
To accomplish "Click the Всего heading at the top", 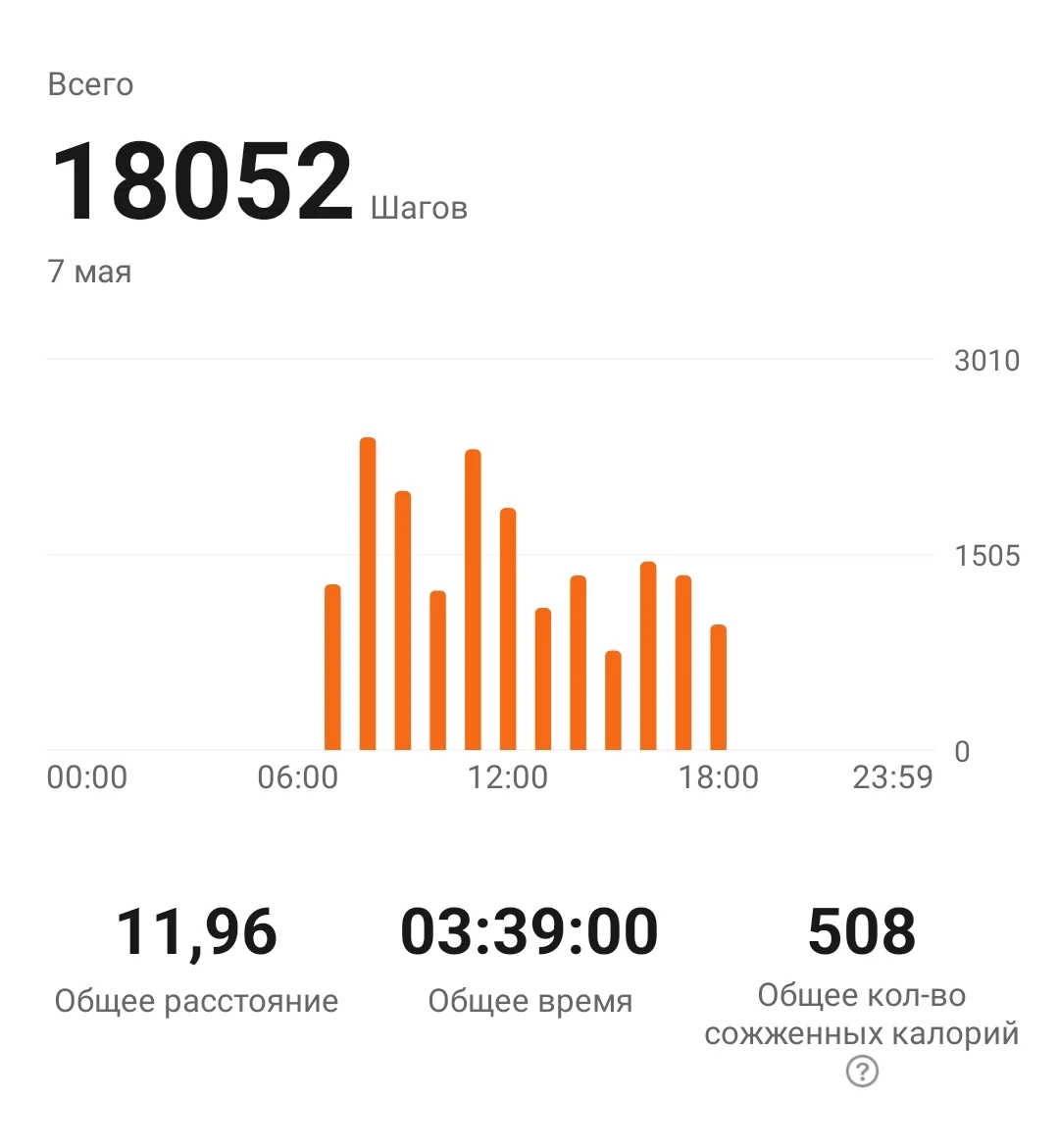I will click(x=91, y=83).
